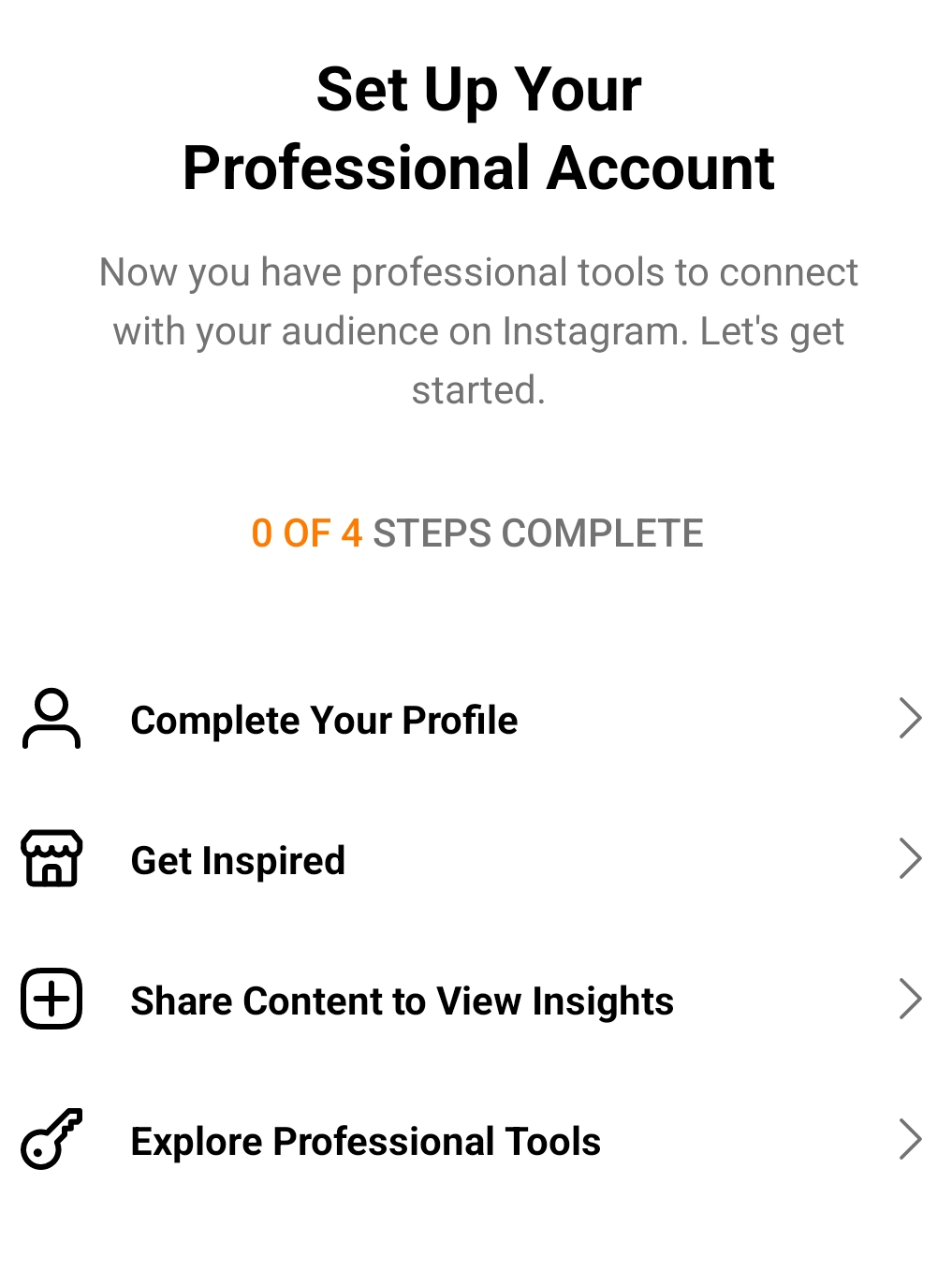The image size is (952, 1285).
Task: Open Share Content to View Insights
Action: click(x=402, y=1000)
